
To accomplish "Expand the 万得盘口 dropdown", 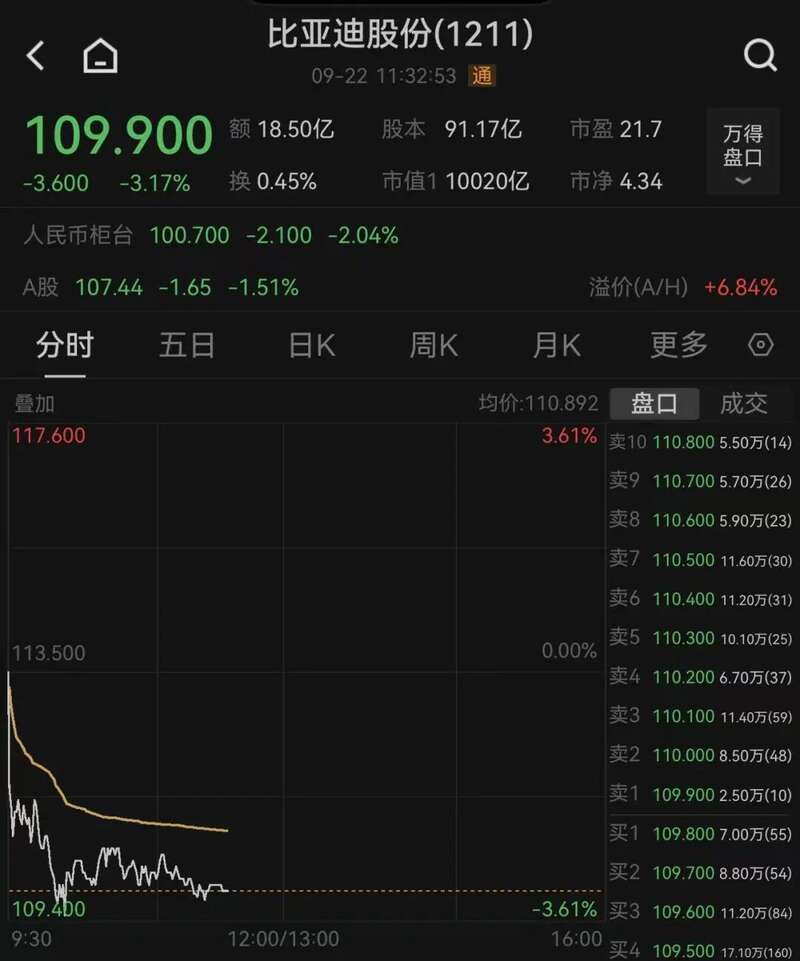I will point(742,153).
